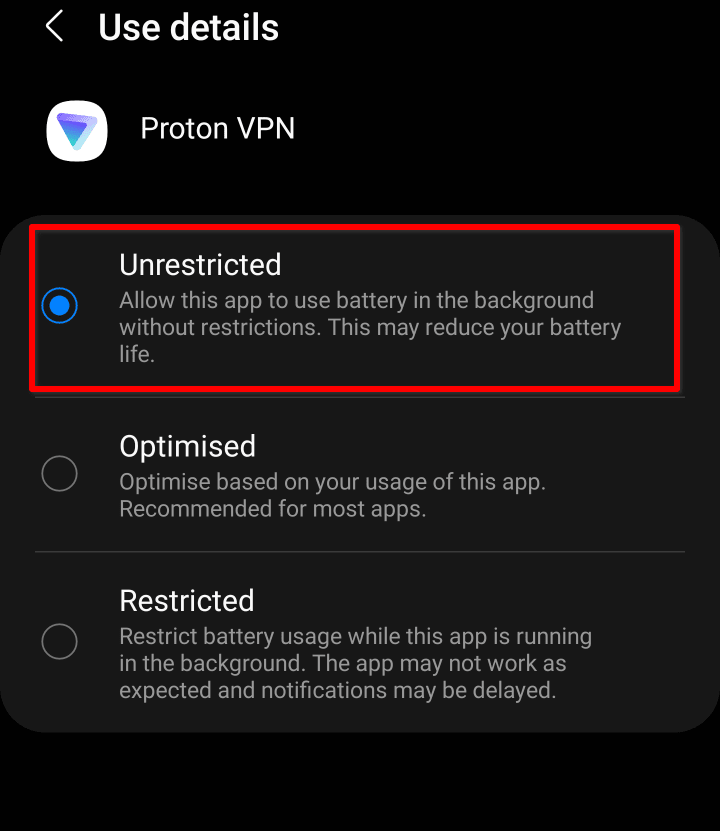This screenshot has height=831, width=720.
Task: Tap the Proton VPN app name text
Action: (217, 128)
